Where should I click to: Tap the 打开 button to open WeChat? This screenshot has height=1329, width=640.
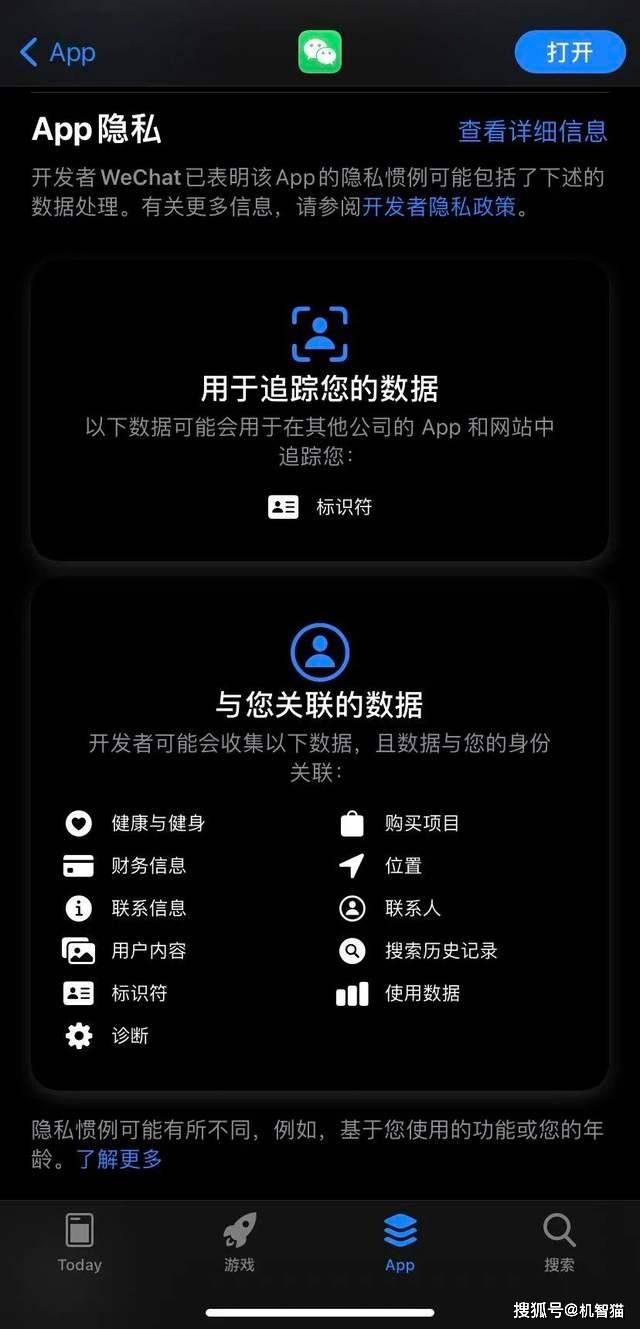tap(569, 52)
